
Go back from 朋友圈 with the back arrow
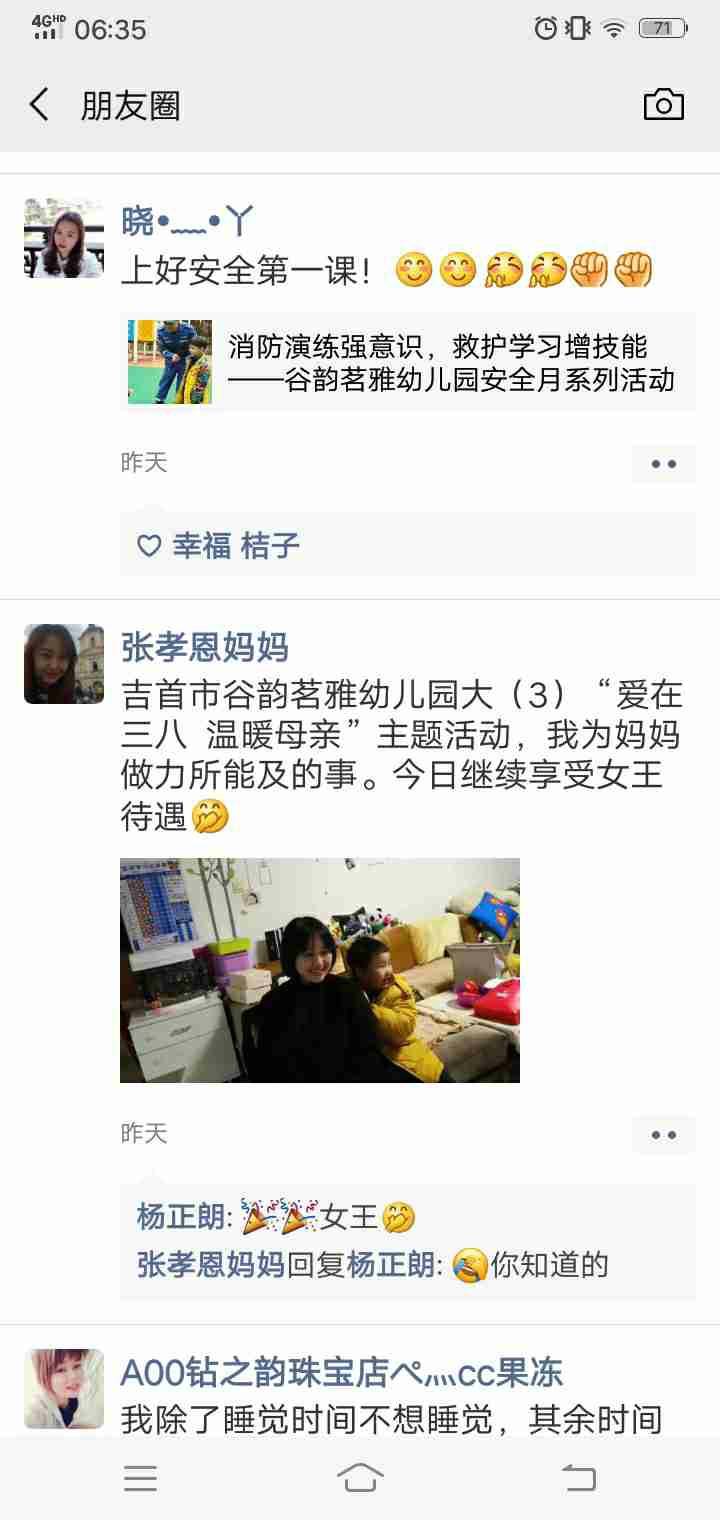[40, 105]
